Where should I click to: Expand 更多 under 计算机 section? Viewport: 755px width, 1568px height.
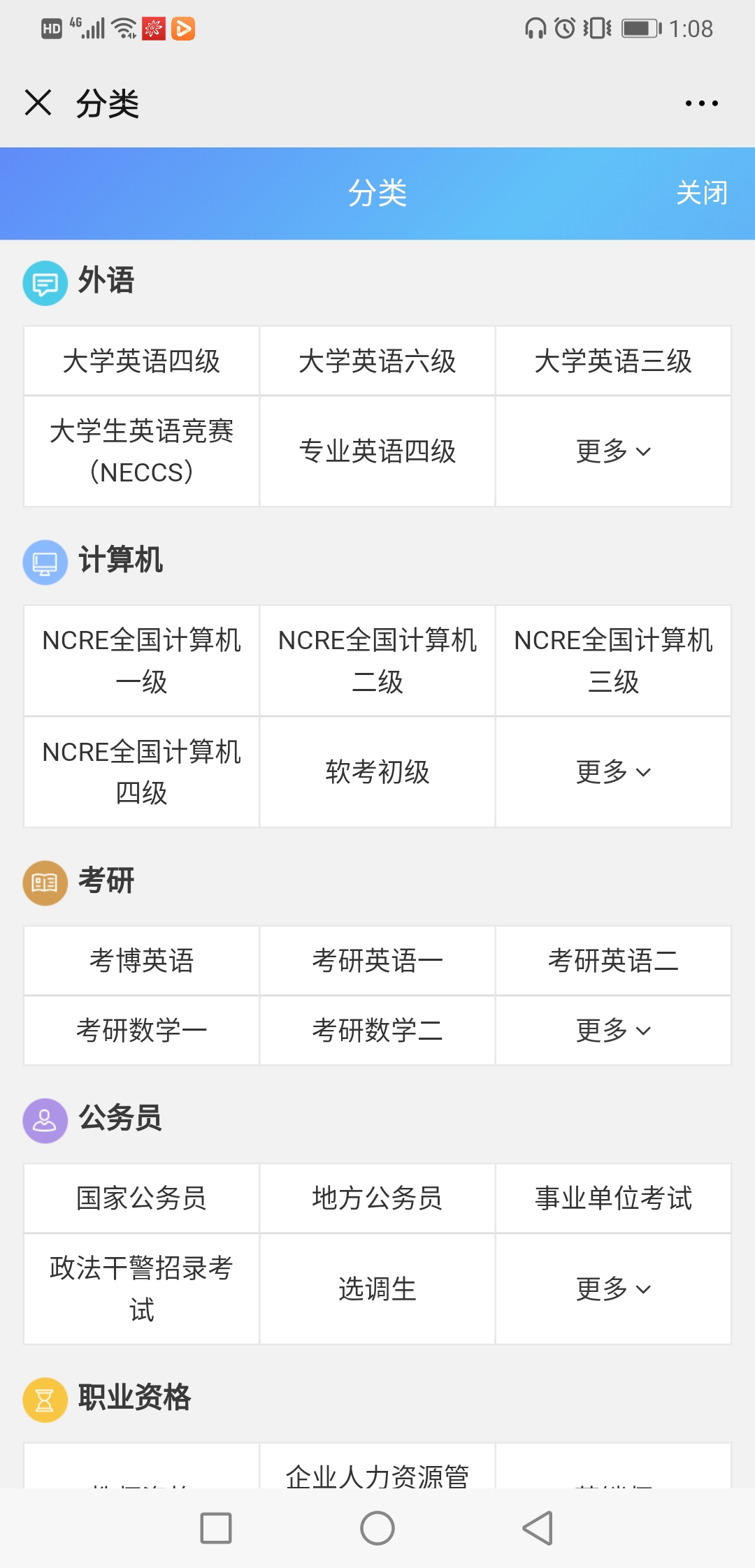click(613, 772)
